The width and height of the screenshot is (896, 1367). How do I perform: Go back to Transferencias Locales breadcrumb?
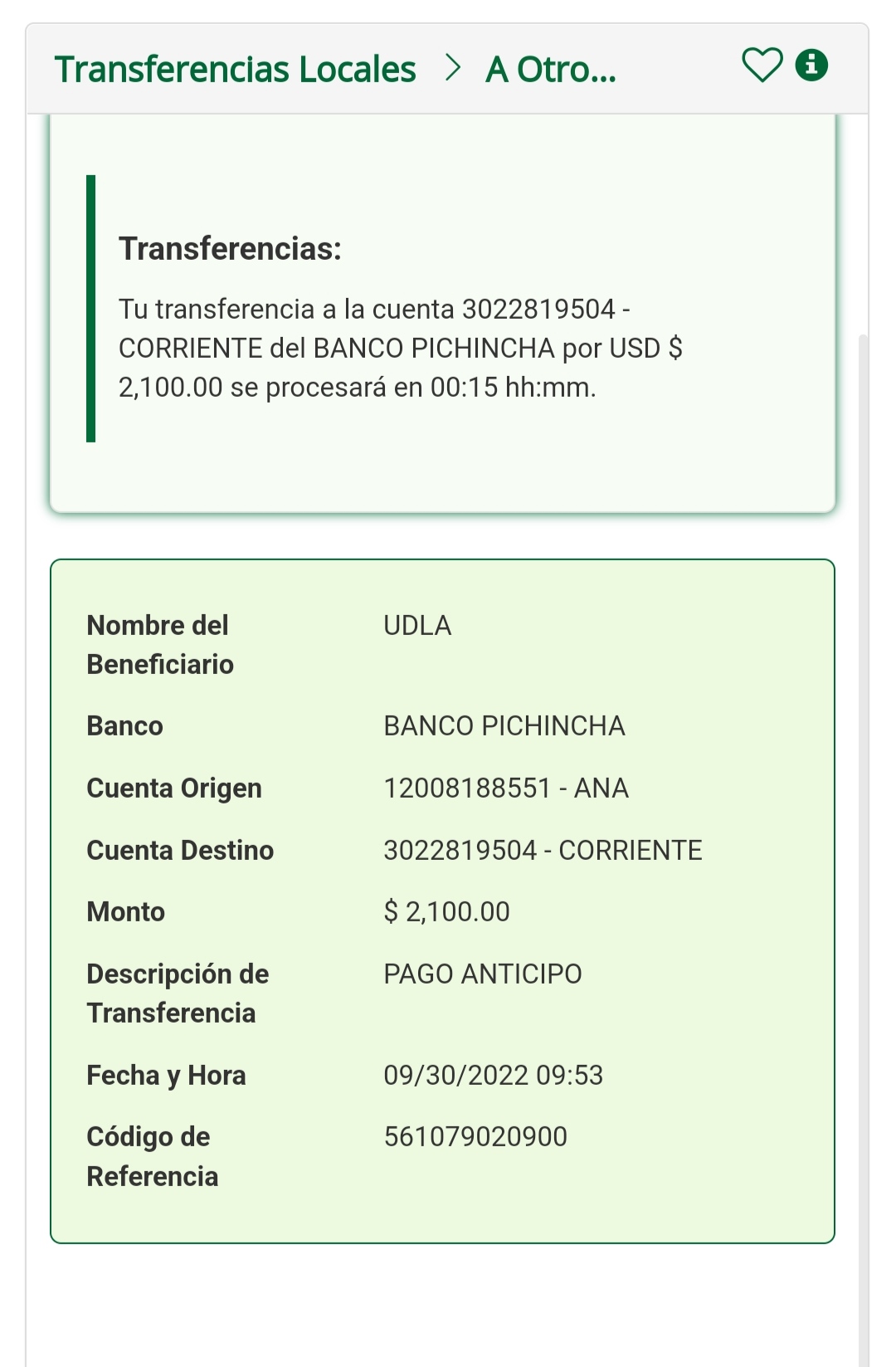tap(235, 70)
